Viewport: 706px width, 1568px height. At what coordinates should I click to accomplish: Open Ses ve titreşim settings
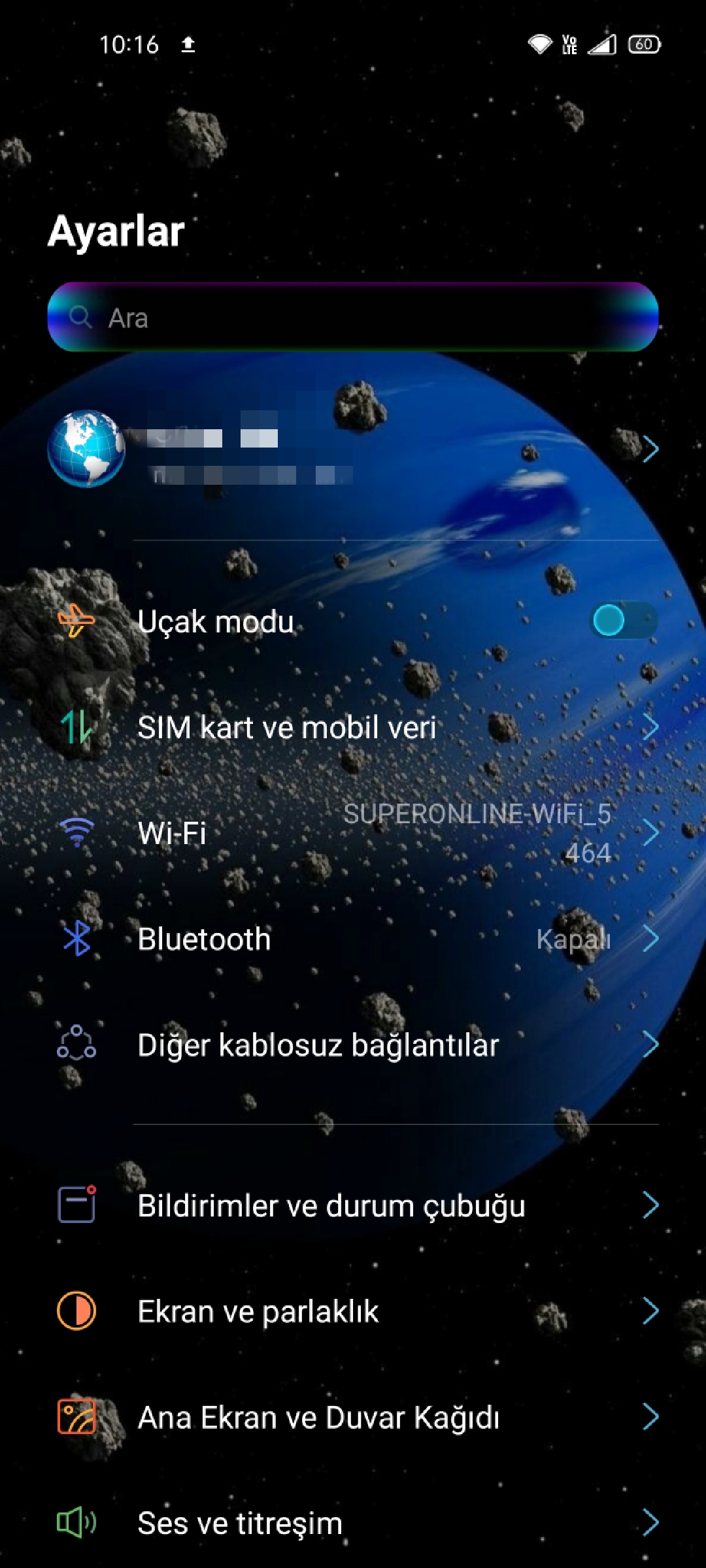(353, 1523)
